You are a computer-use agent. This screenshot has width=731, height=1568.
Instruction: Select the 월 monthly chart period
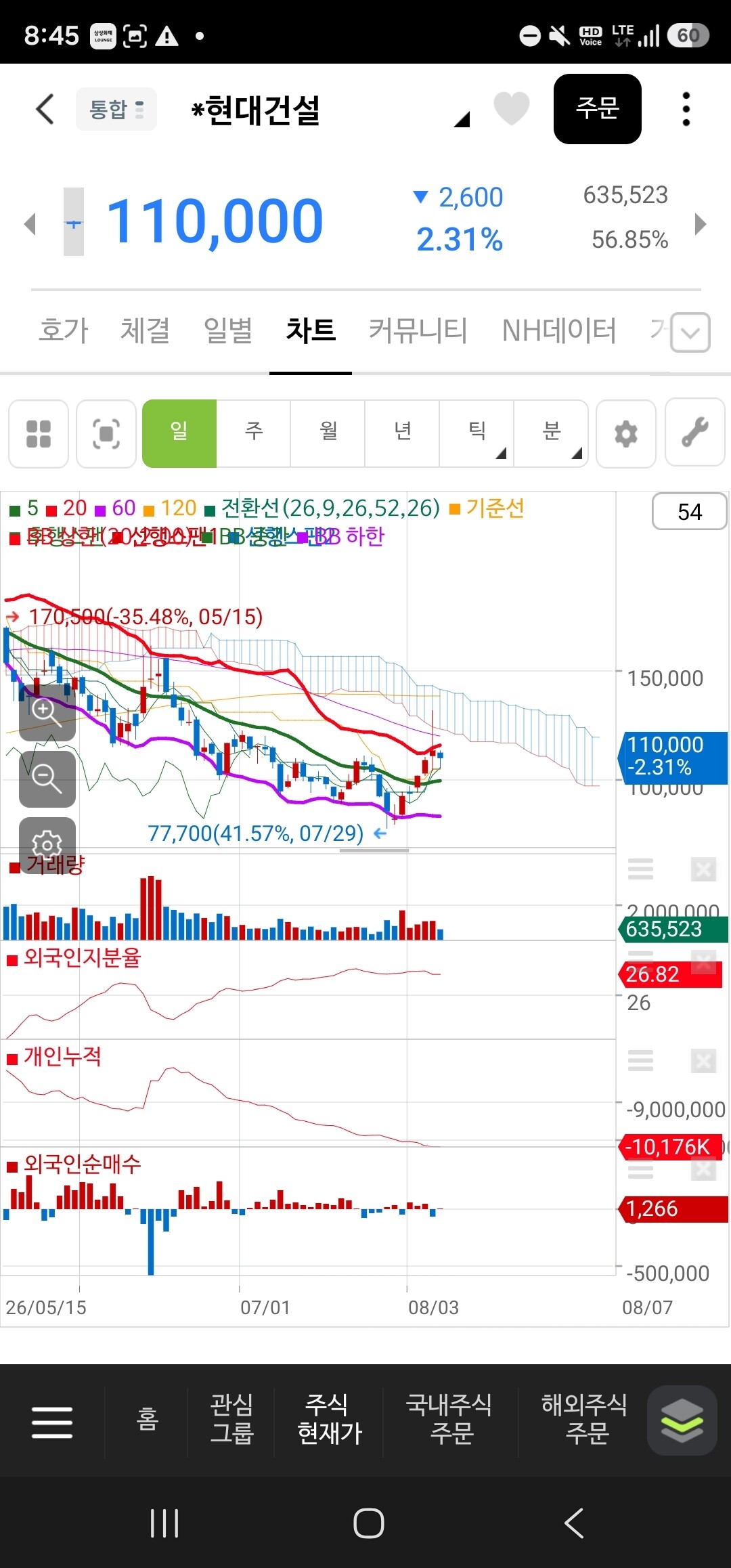tap(328, 433)
